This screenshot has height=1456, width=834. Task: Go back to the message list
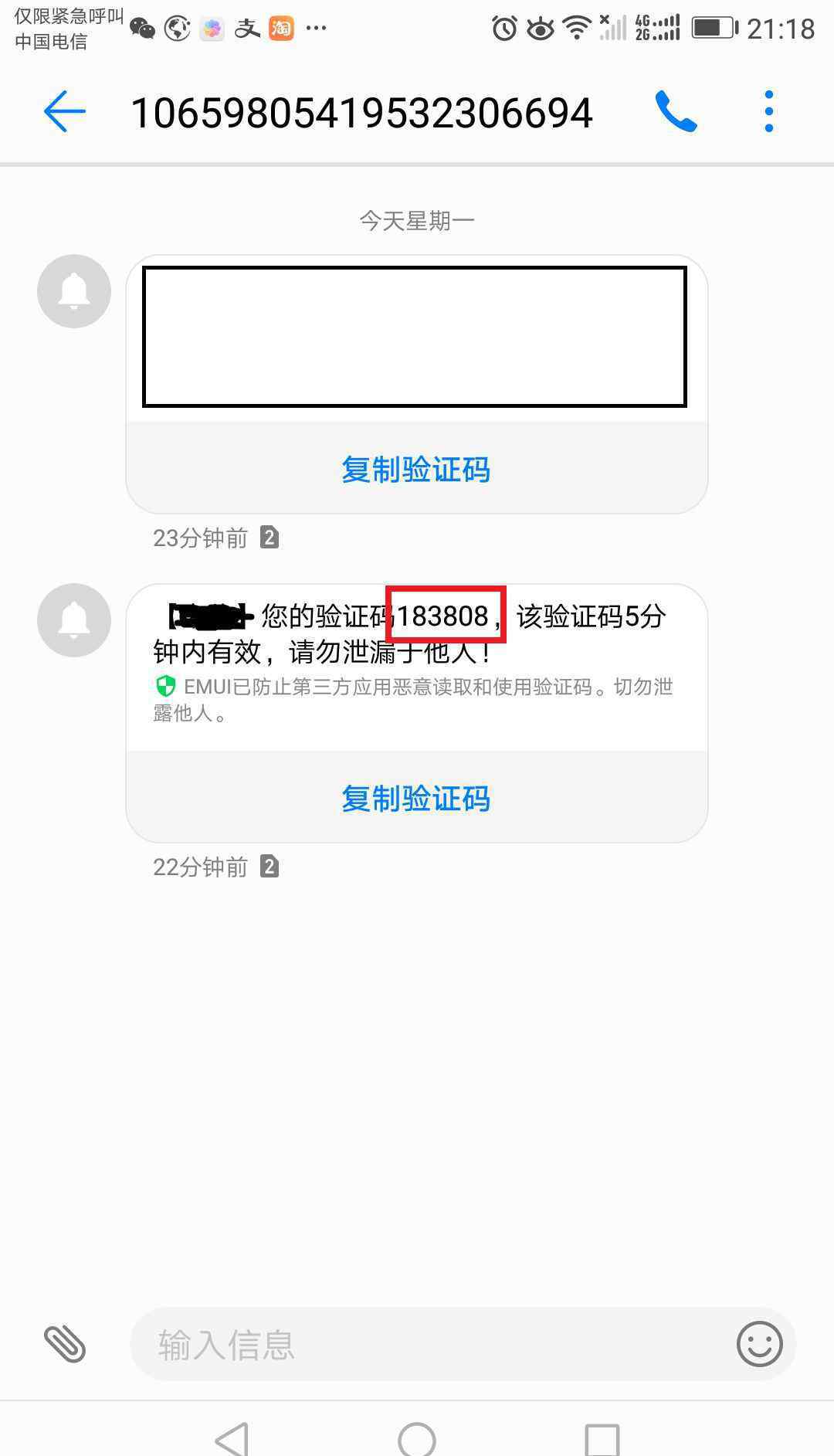[65, 112]
